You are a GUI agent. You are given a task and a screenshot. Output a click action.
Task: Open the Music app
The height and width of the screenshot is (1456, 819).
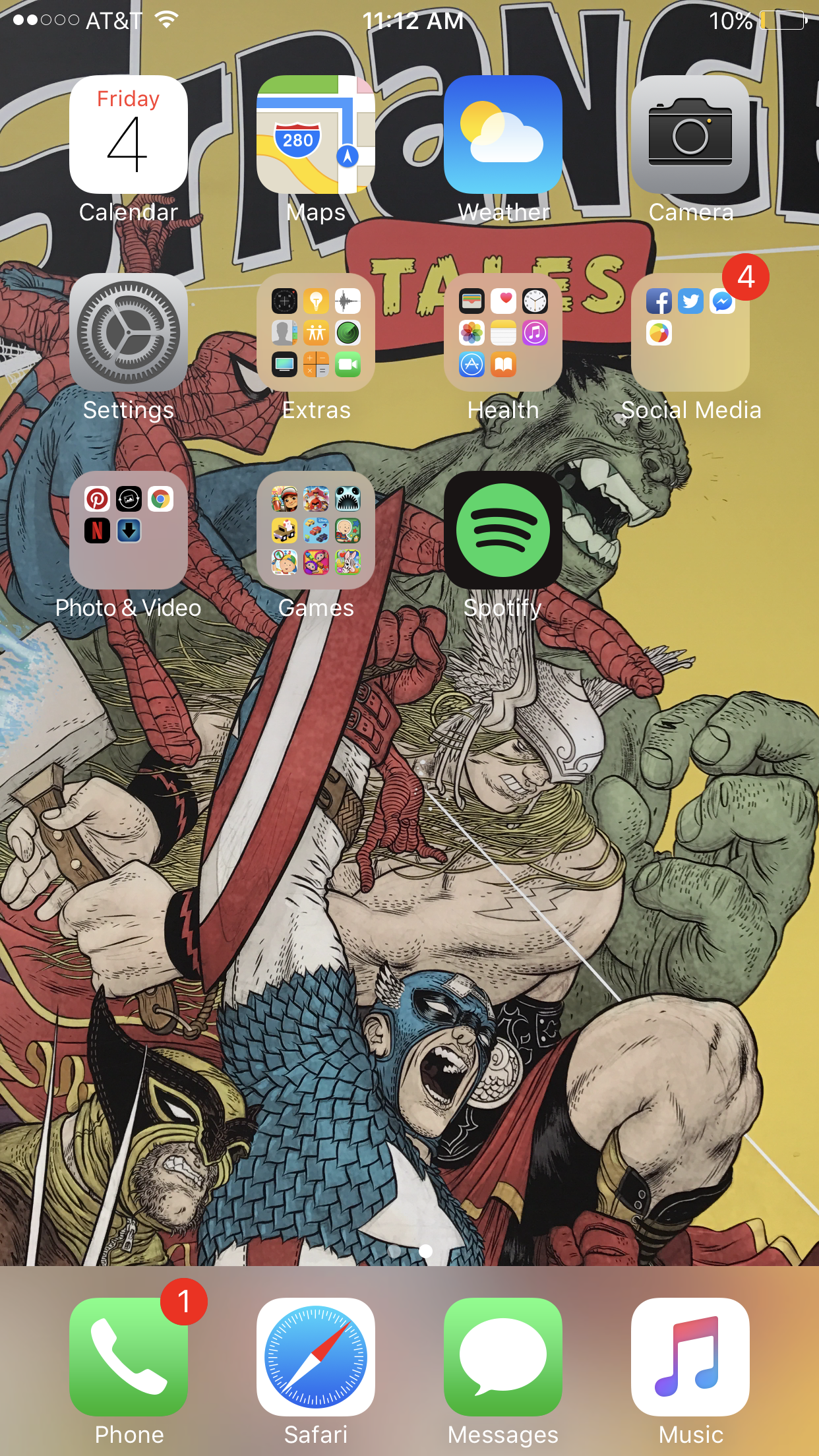coord(690,1357)
